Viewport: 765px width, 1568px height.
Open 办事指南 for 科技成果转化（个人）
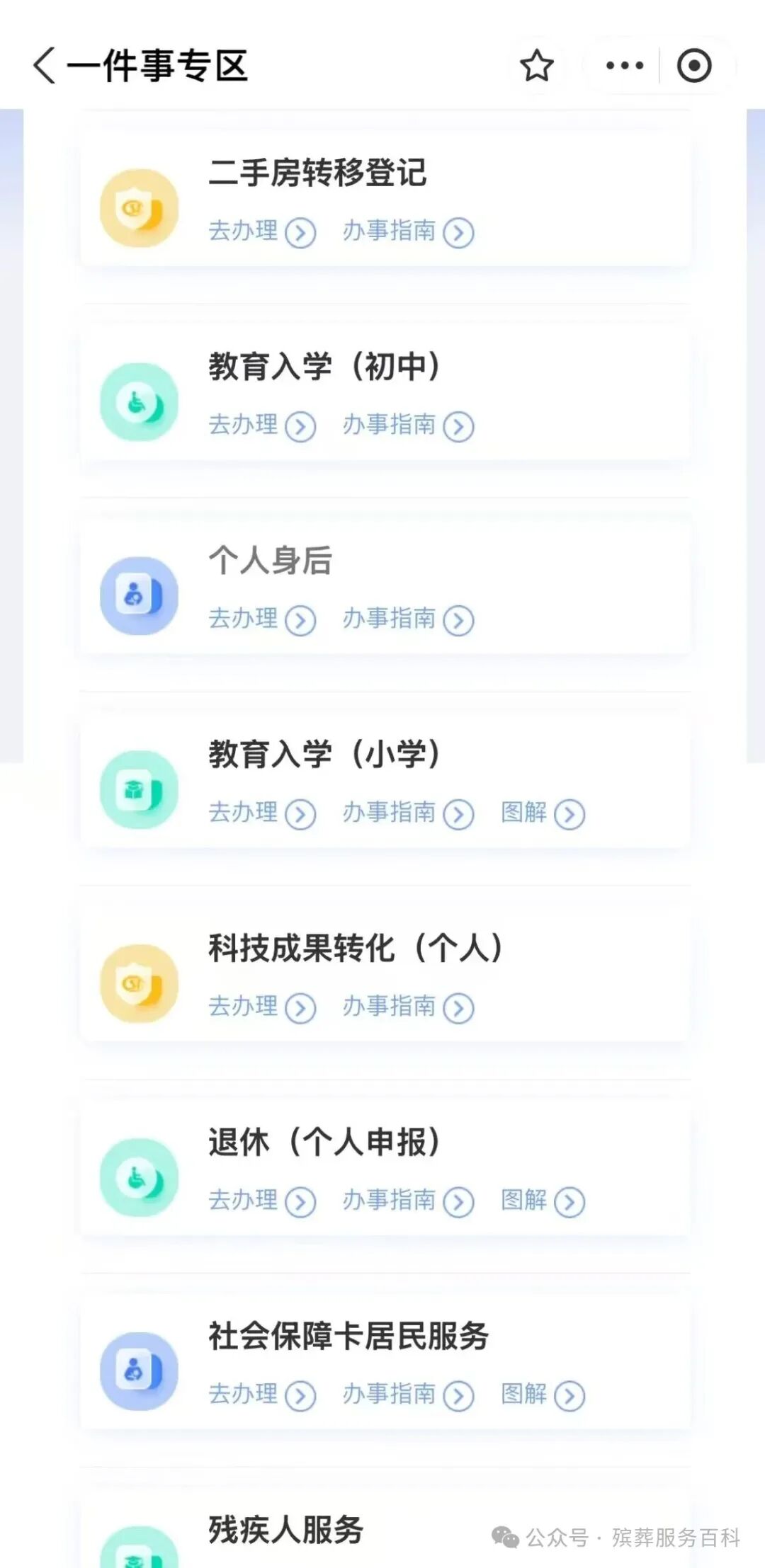[407, 1007]
